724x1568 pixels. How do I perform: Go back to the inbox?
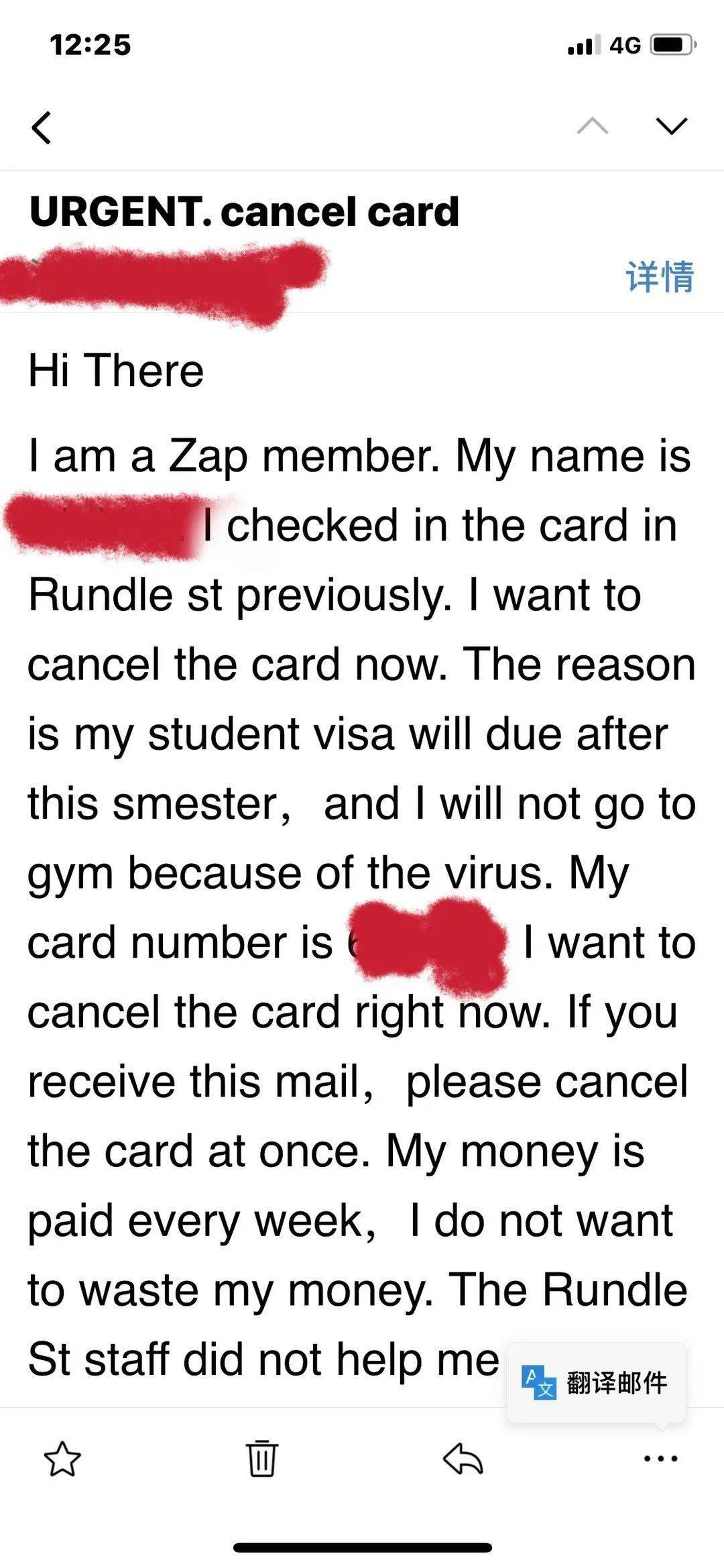click(x=42, y=127)
